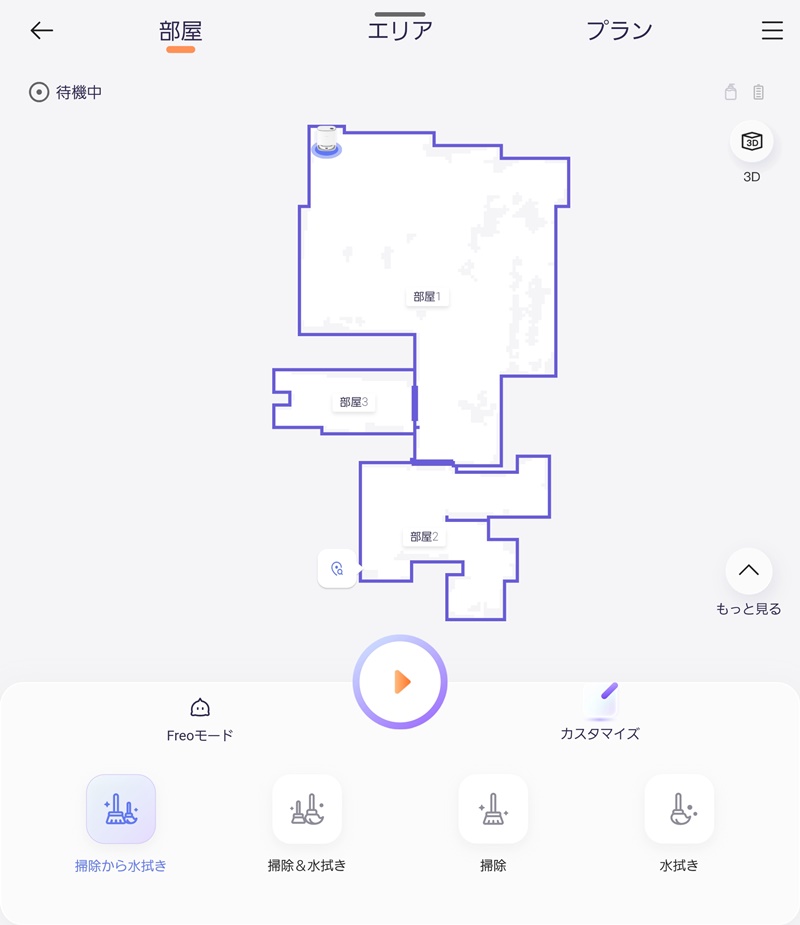Select 部屋1 on the map
Image resolution: width=800 pixels, height=925 pixels.
point(427,297)
